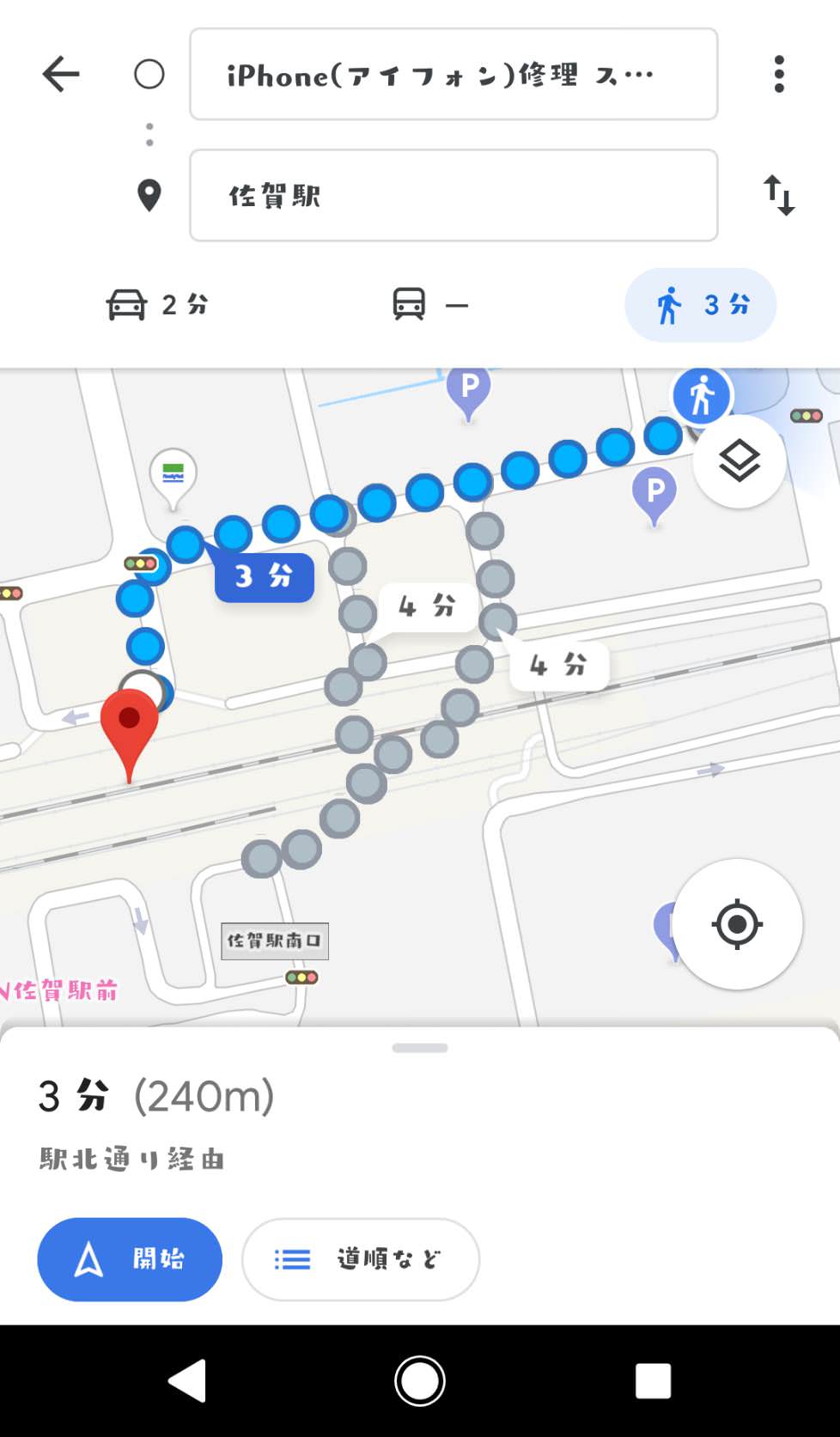840x1437 pixels.
Task: Open the three-dot overflow menu
Action: tap(779, 74)
